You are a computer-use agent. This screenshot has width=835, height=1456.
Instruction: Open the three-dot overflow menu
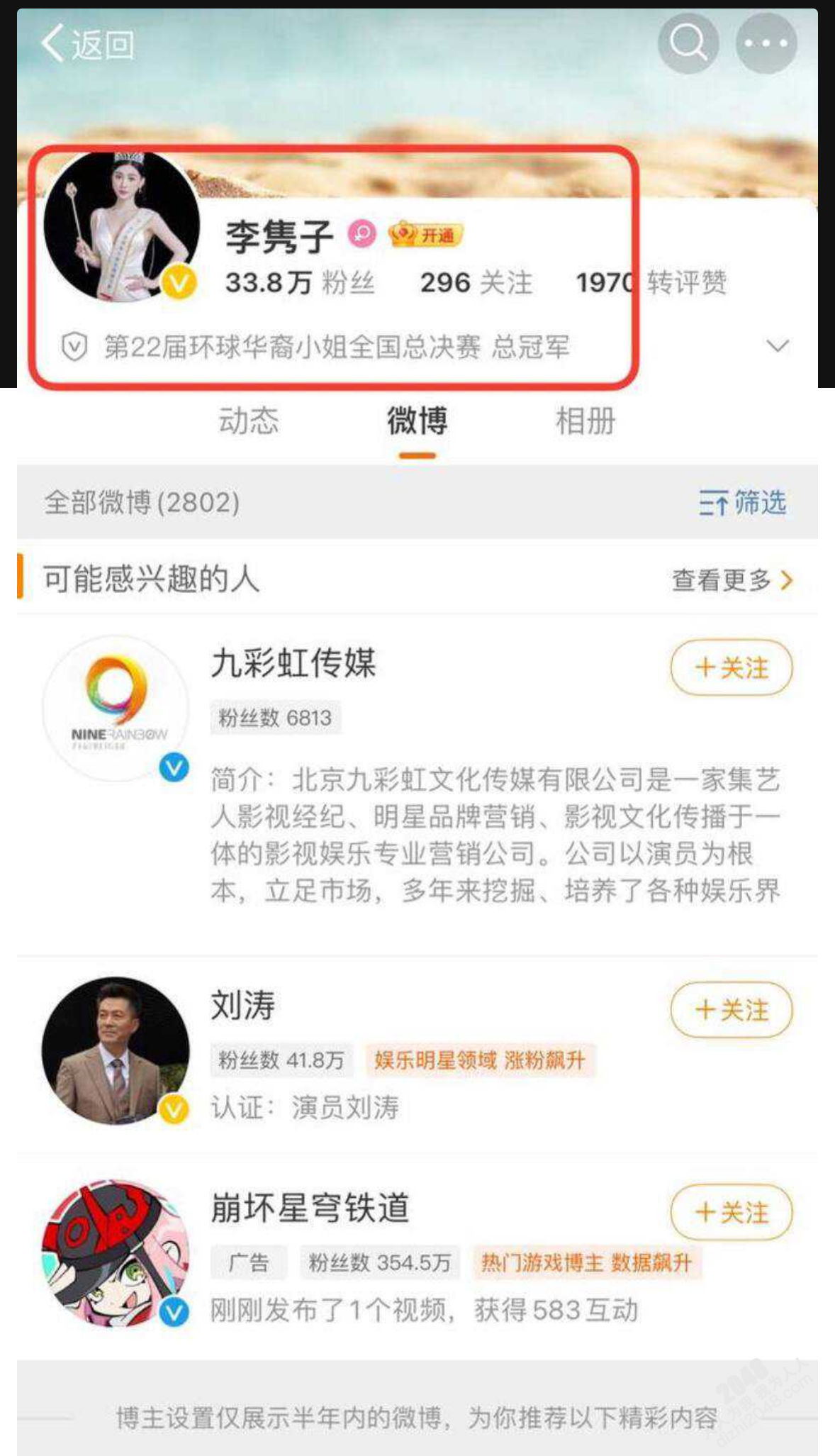pos(766,43)
